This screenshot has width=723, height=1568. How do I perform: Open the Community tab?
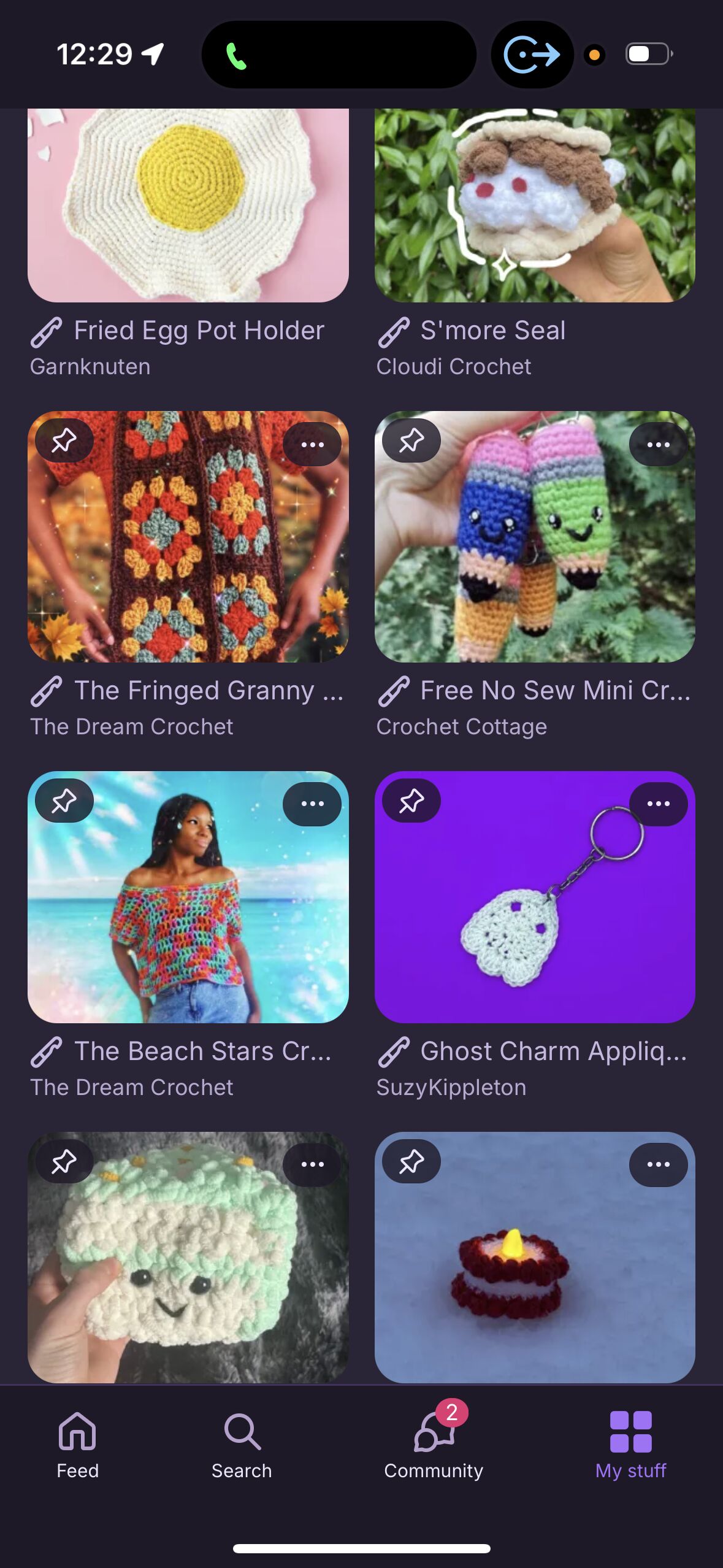(x=434, y=1445)
